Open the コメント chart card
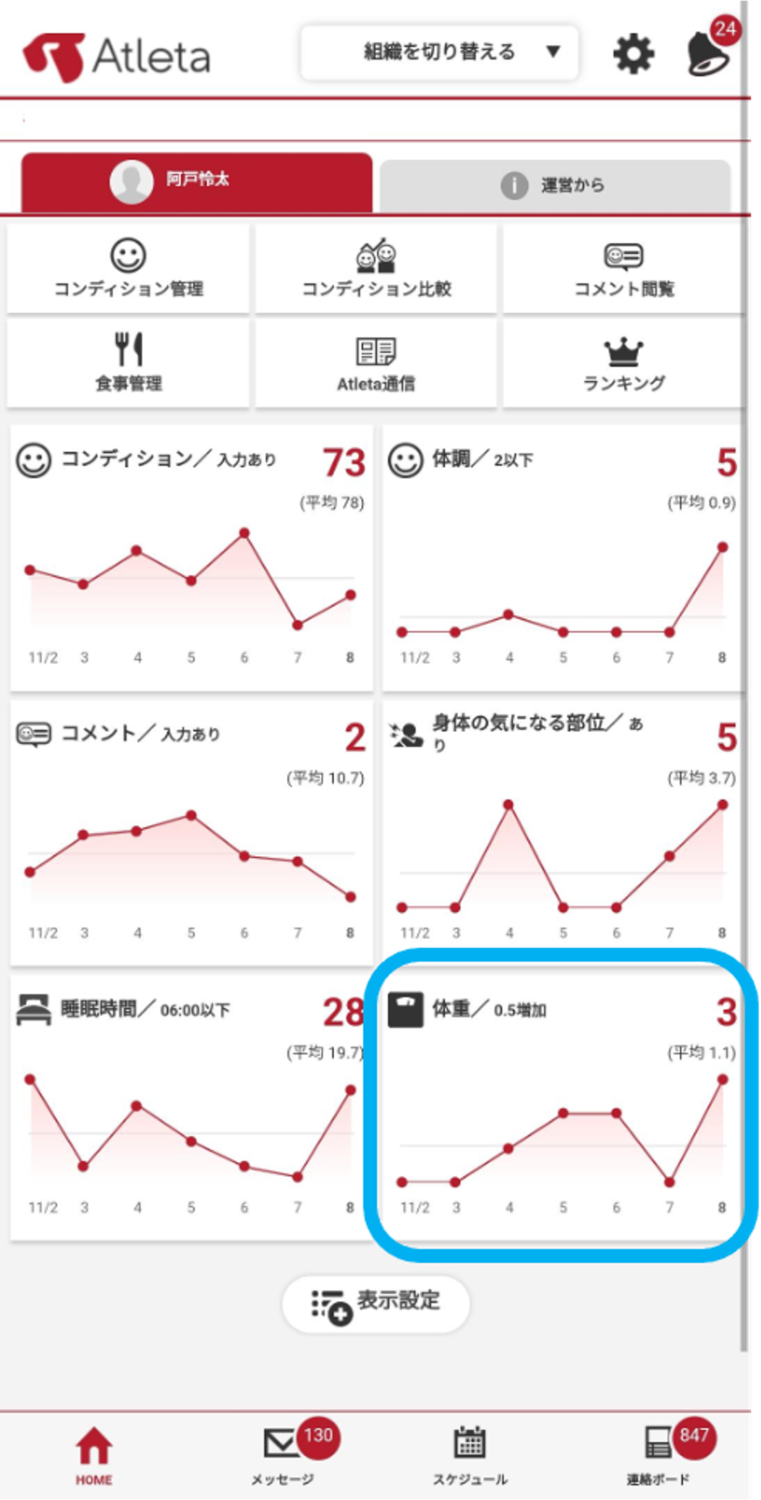This screenshot has height=1500, width=761. (x=191, y=831)
